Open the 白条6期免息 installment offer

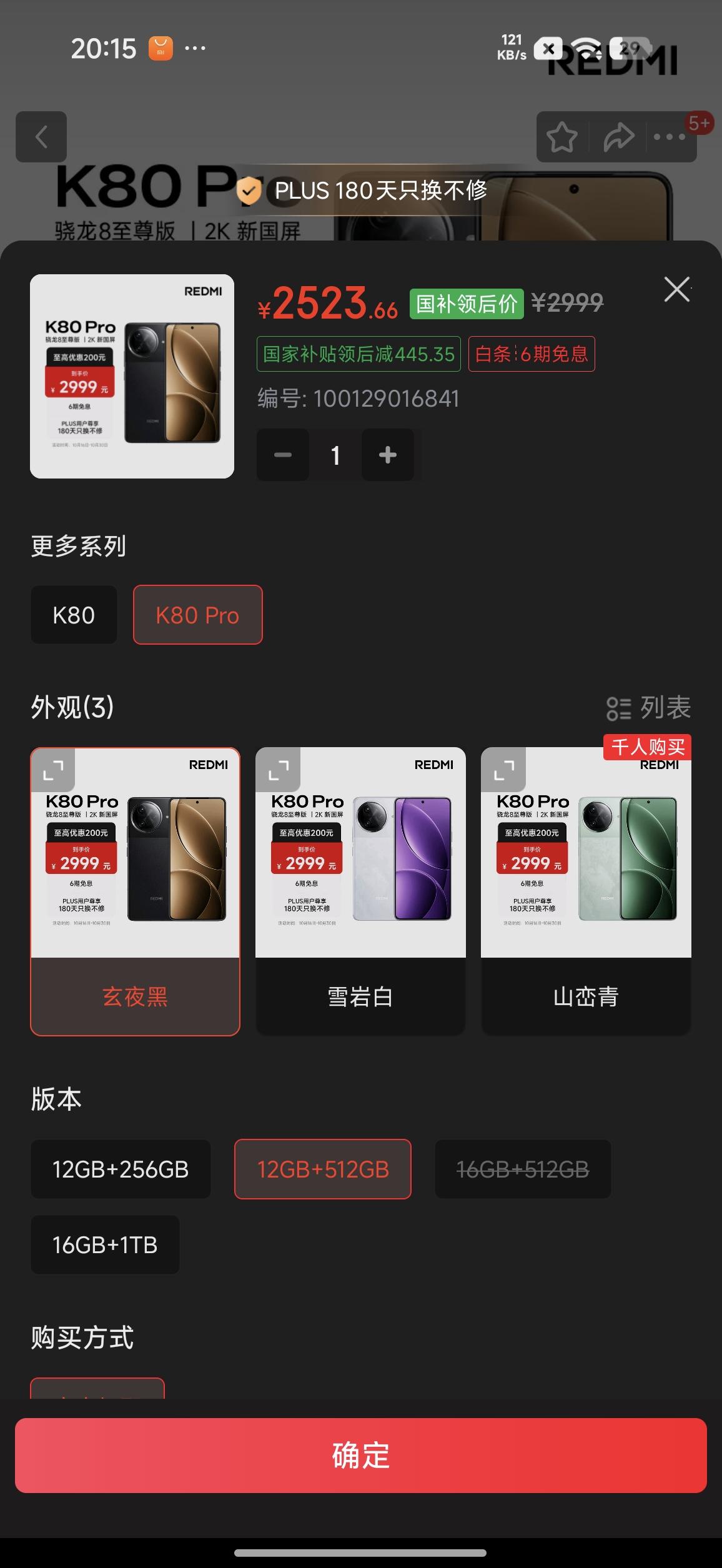point(530,354)
